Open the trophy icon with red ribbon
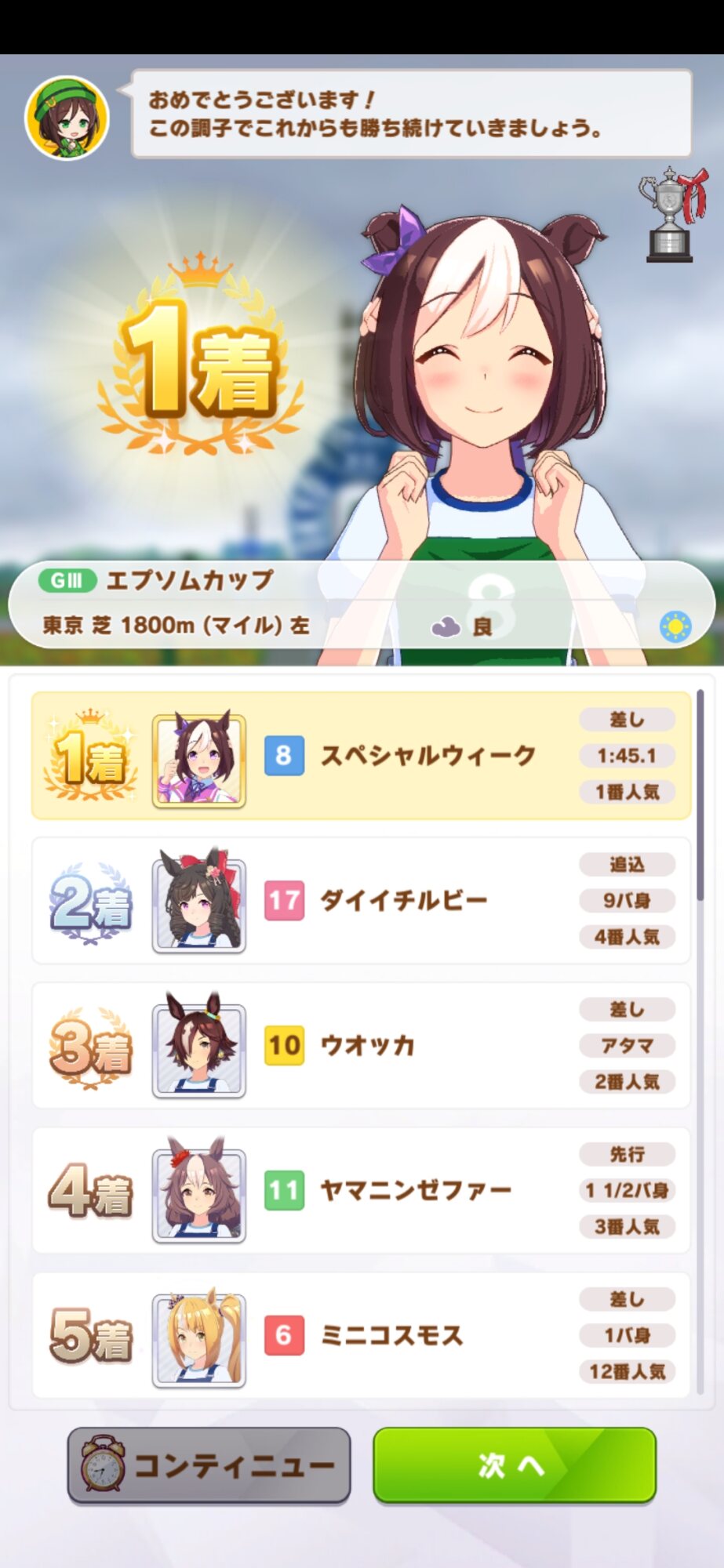724x1568 pixels. pos(672,214)
